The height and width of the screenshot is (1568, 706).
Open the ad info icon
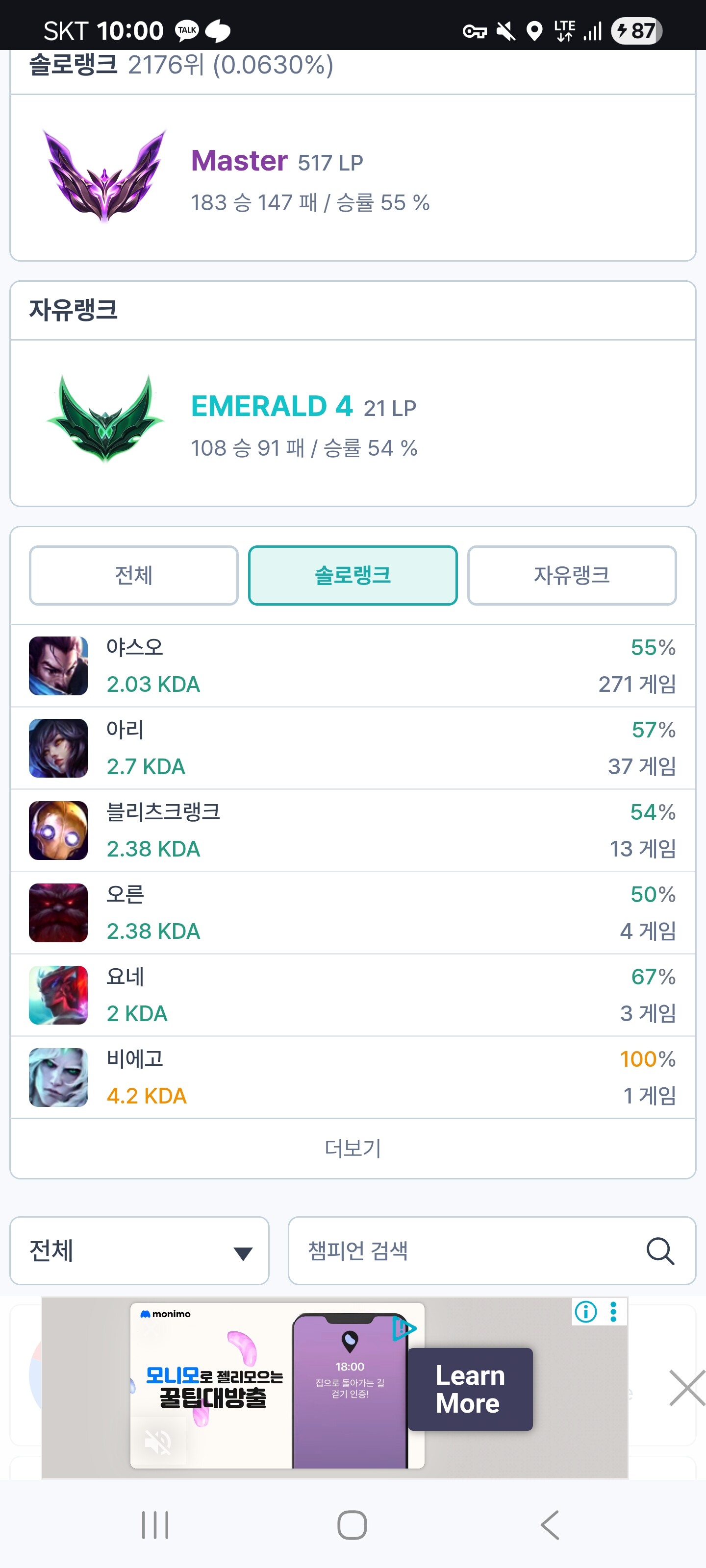[x=586, y=1311]
